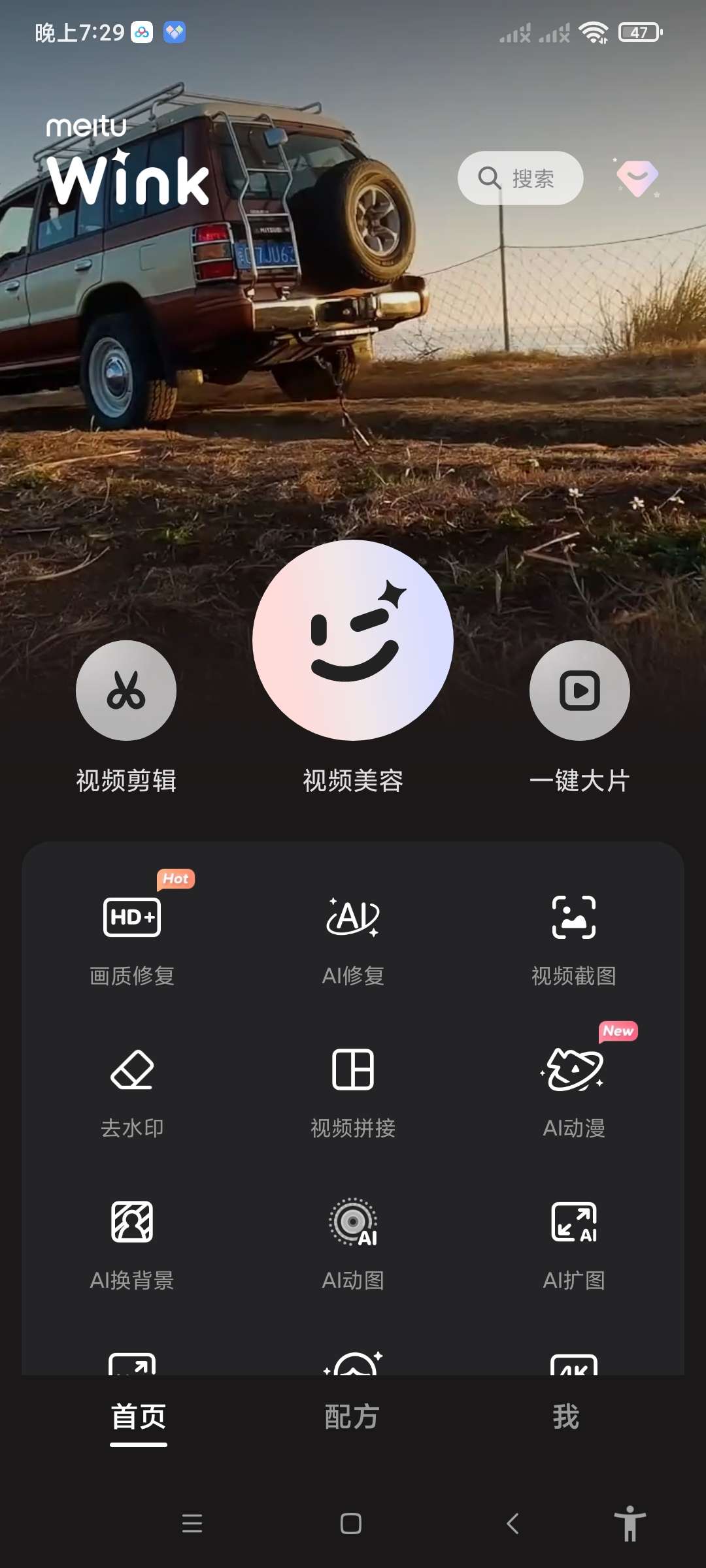The width and height of the screenshot is (706, 1568).
Task: Go to the 我 profile tab
Action: (565, 1416)
